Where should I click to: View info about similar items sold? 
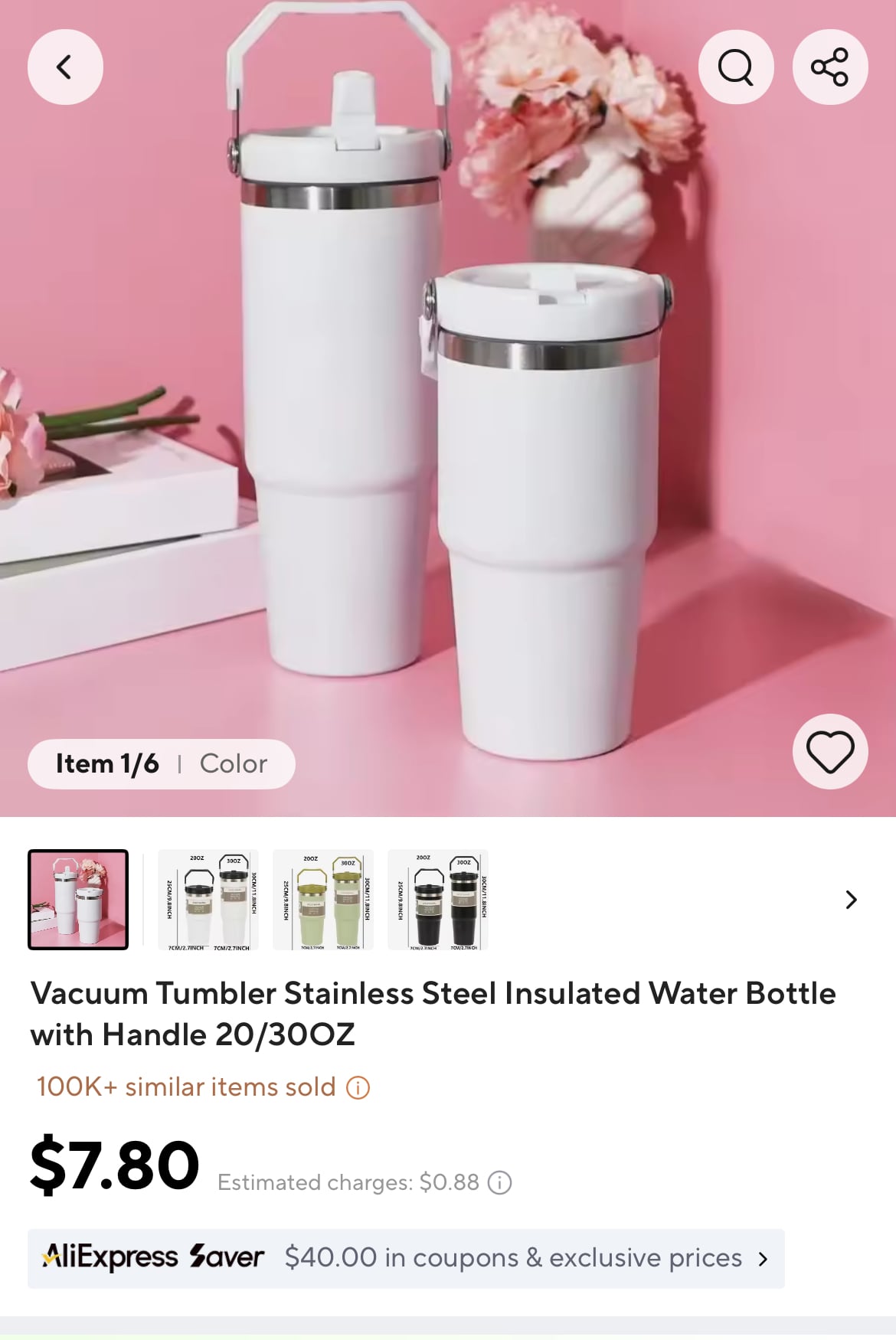pos(358,1087)
